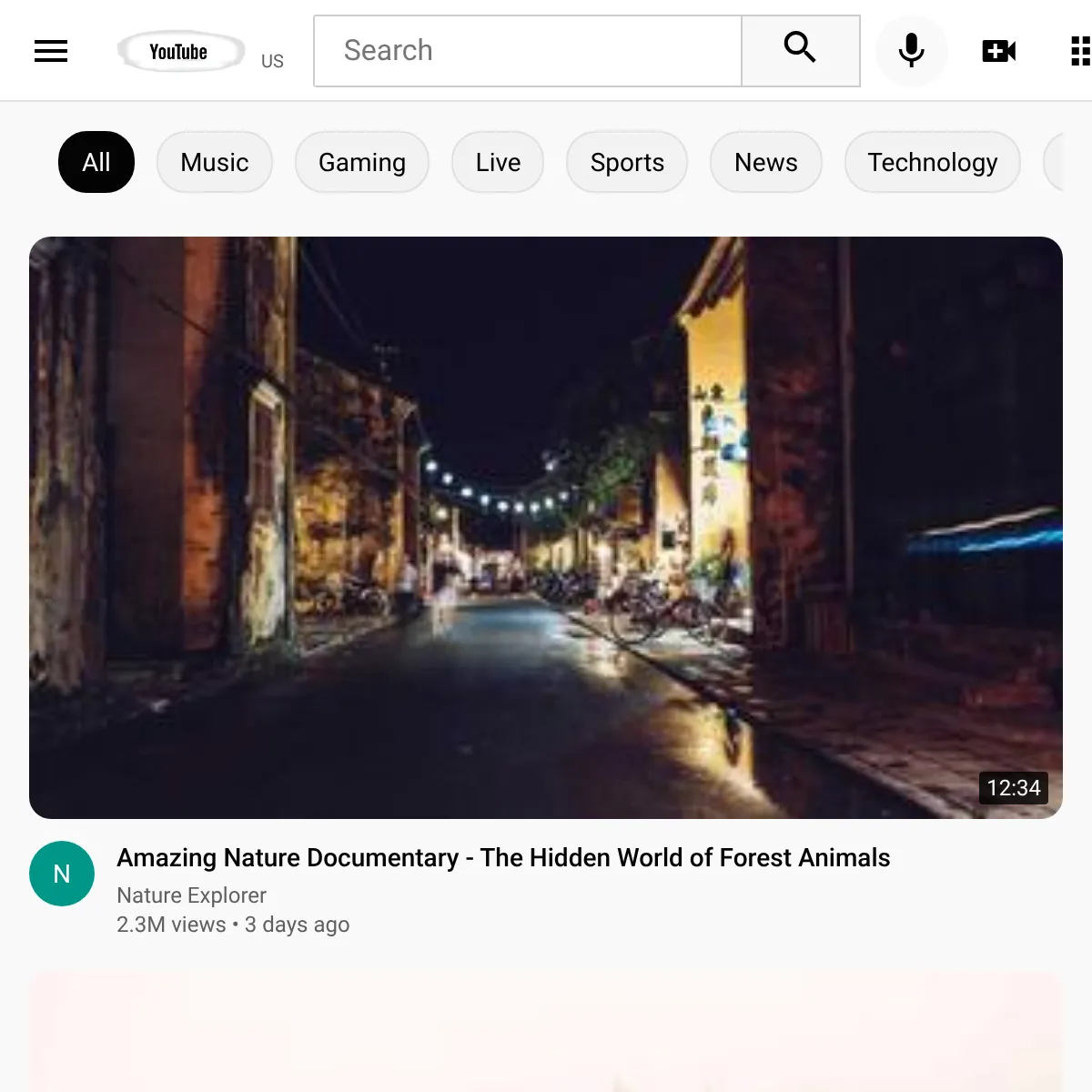Open the create video camera icon
The width and height of the screenshot is (1092, 1092).
(998, 51)
